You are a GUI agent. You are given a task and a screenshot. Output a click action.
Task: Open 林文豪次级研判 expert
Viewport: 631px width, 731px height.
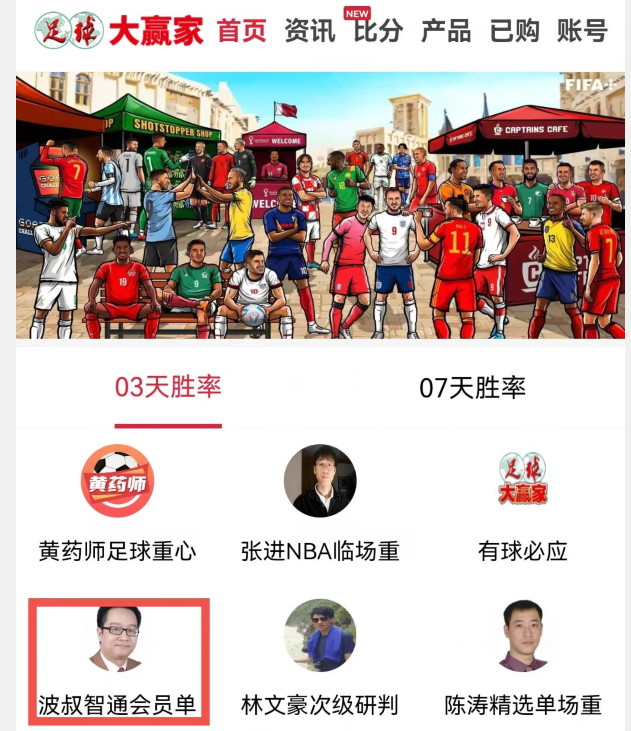(320, 660)
